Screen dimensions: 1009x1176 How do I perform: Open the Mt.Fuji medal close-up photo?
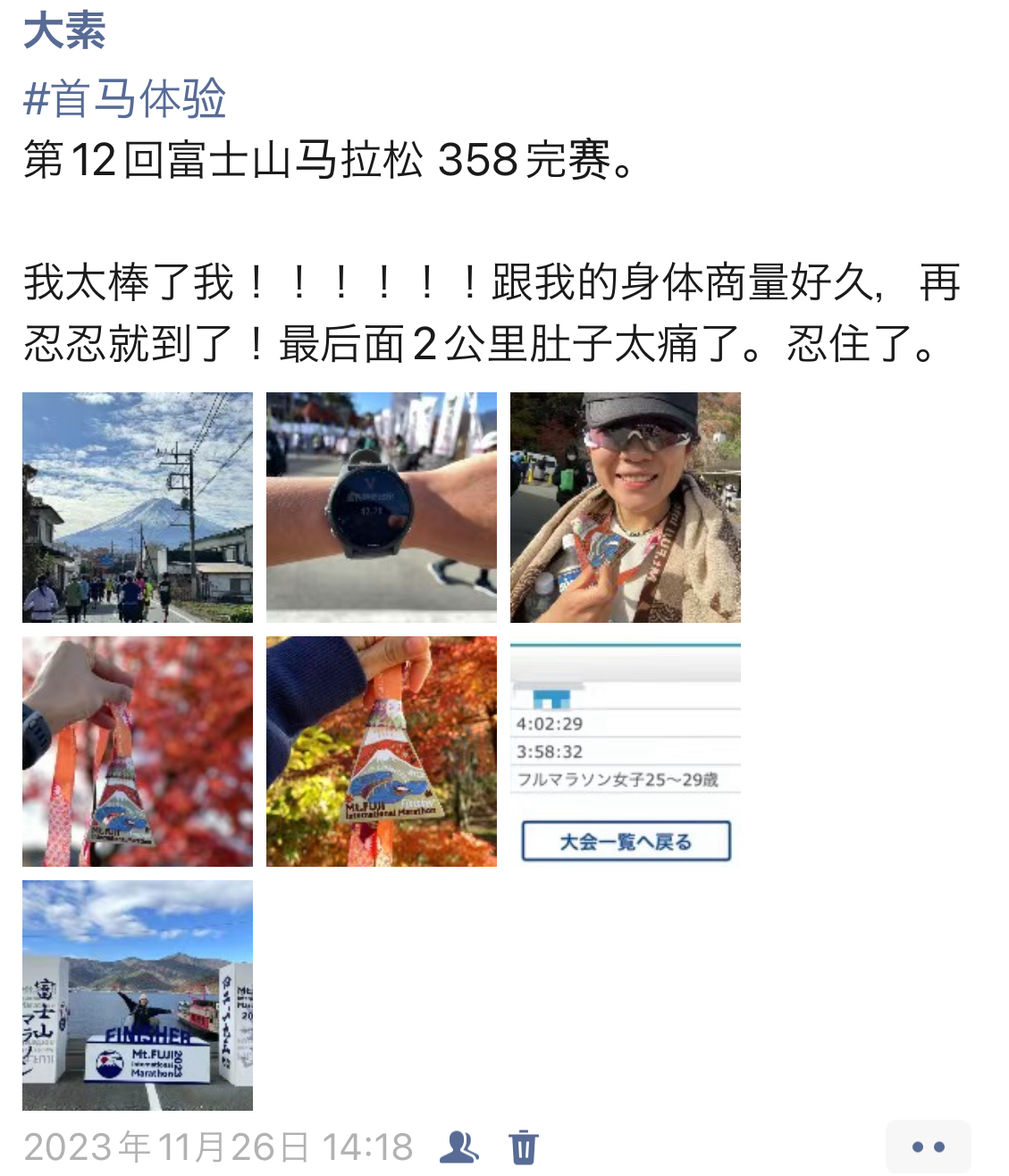coord(382,752)
